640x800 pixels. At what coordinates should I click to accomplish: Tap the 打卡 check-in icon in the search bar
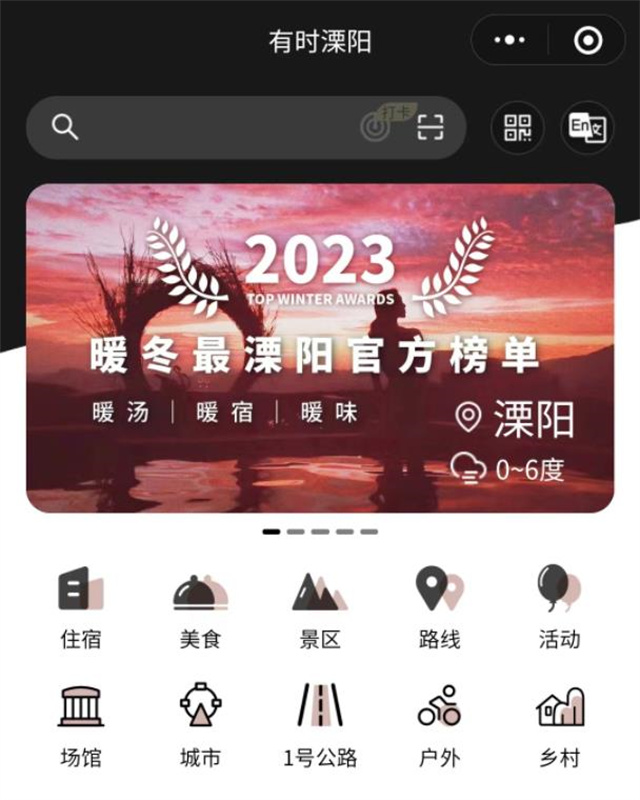[x=378, y=125]
